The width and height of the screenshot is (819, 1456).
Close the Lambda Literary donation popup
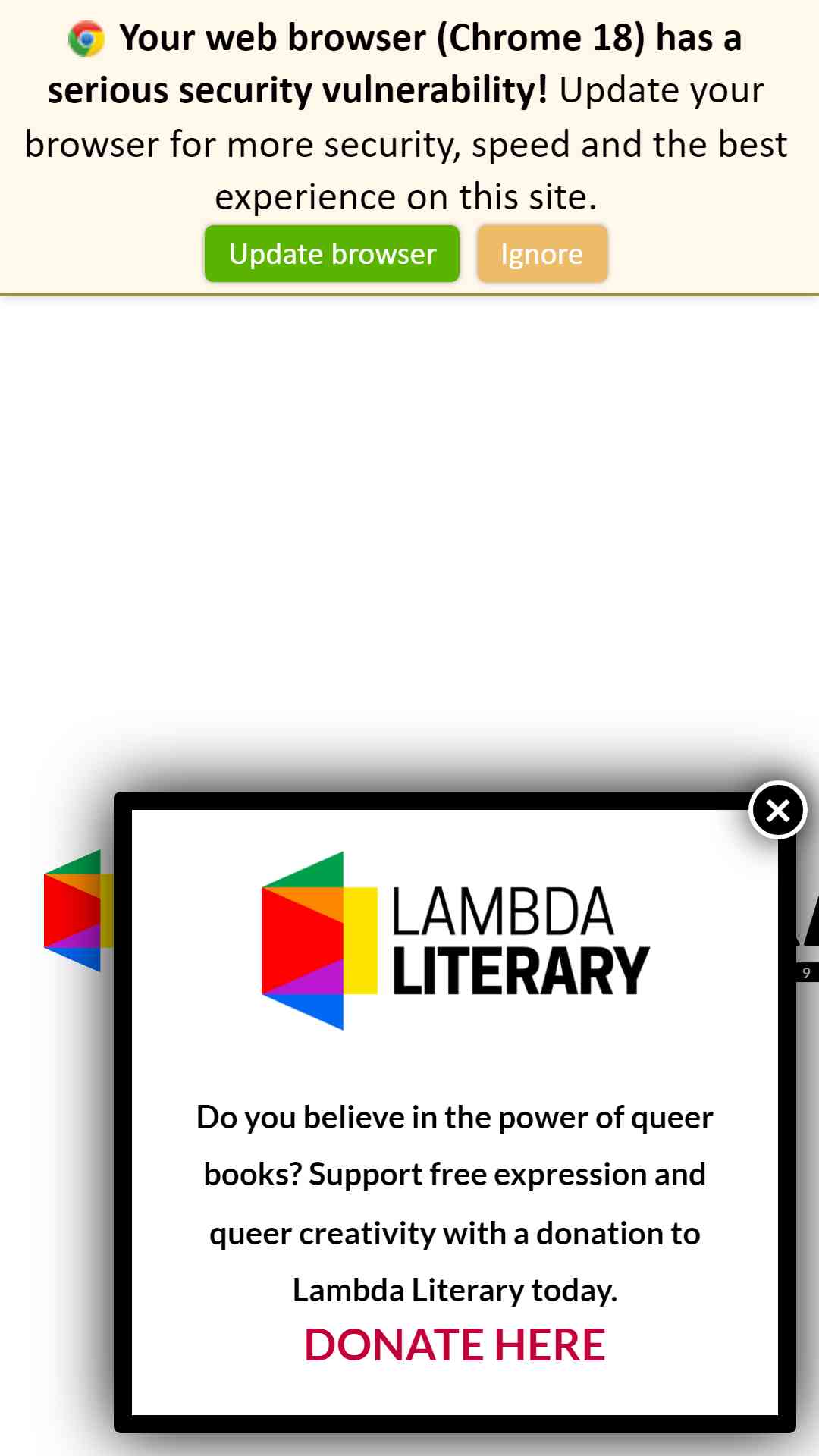(777, 811)
